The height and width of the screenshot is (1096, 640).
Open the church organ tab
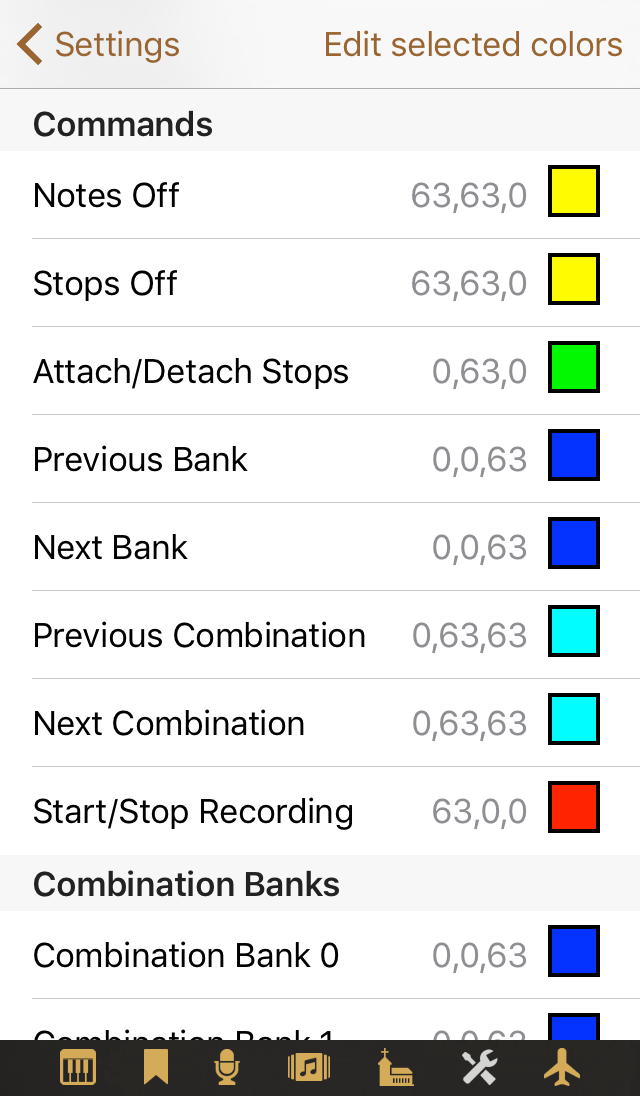pyautogui.click(x=394, y=1068)
